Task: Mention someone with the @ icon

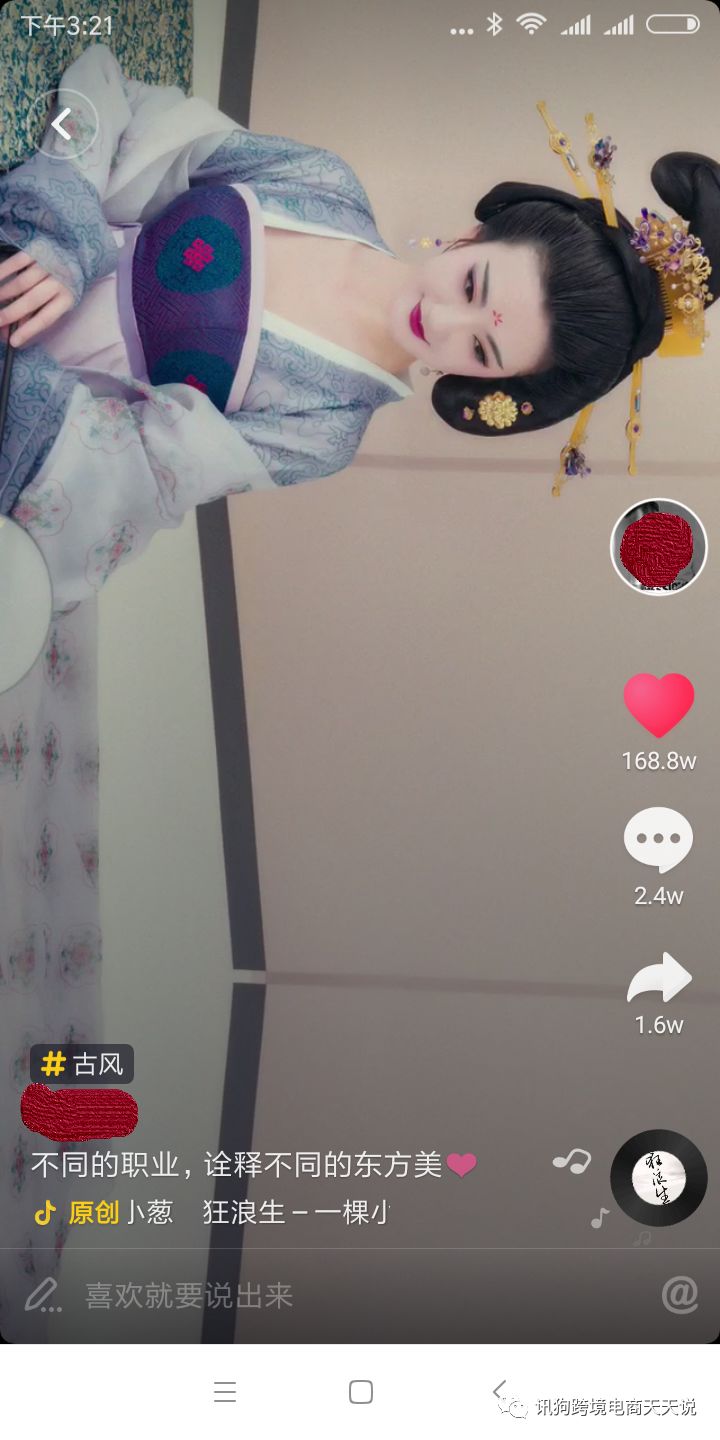Action: click(x=680, y=1295)
